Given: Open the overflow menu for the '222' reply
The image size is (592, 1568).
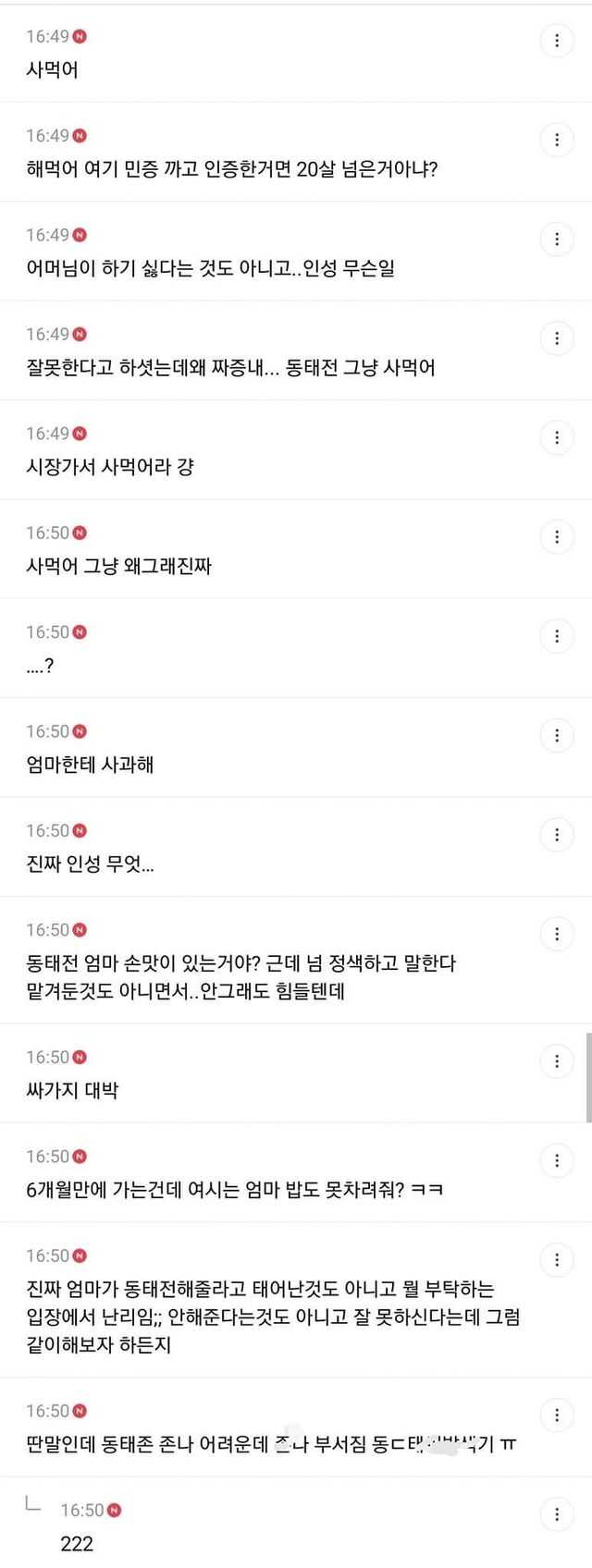Looking at the screenshot, I should click(x=557, y=1513).
